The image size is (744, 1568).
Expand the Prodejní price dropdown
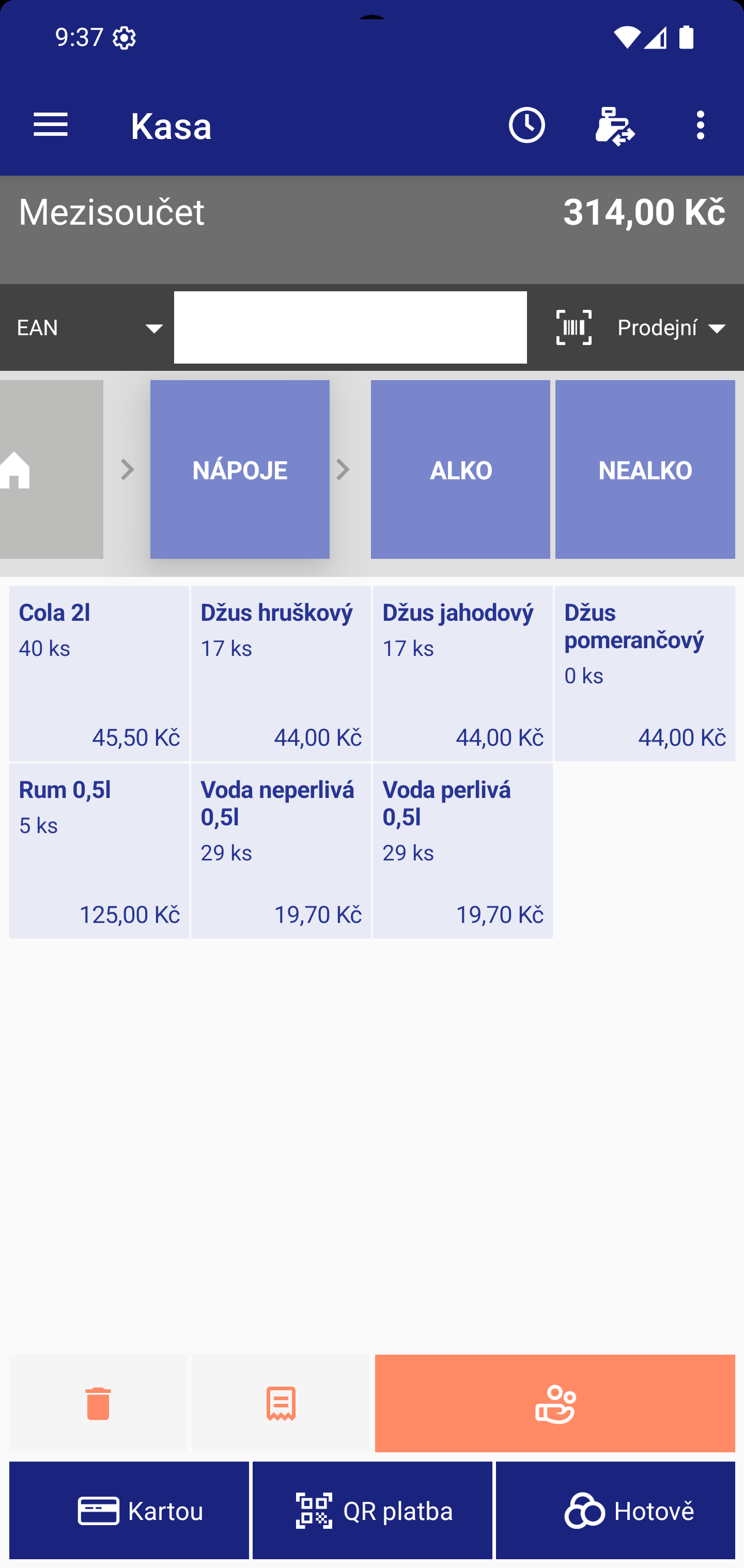672,327
